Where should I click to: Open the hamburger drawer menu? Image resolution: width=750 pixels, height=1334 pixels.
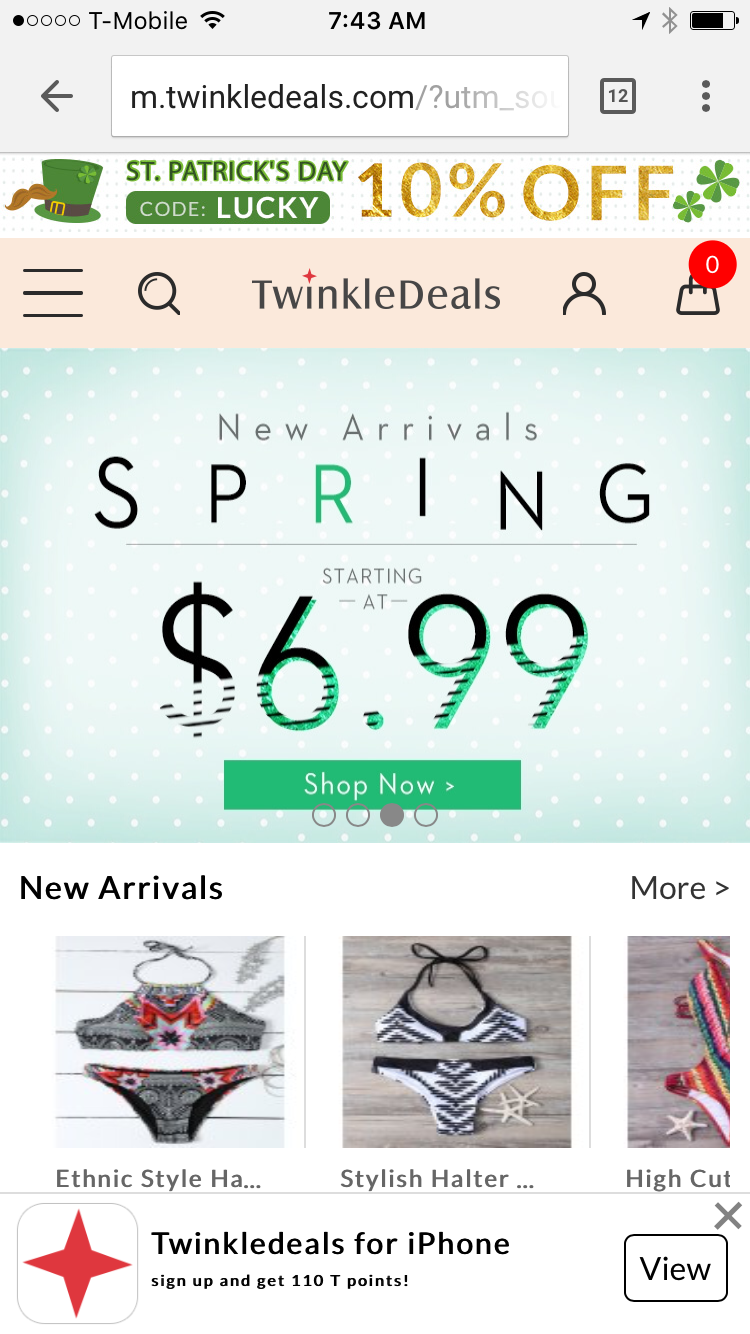(x=53, y=293)
